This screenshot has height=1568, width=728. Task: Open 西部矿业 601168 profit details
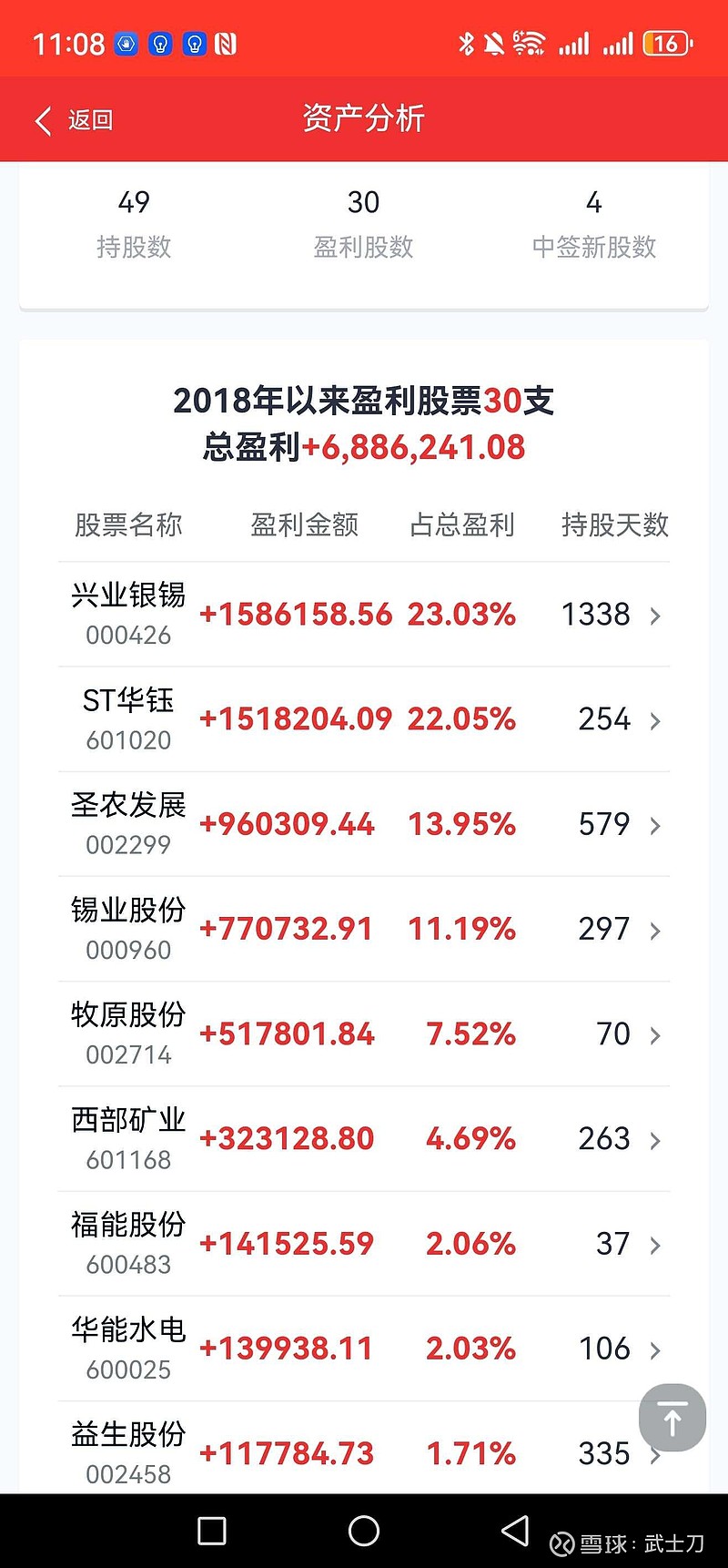tap(364, 1139)
